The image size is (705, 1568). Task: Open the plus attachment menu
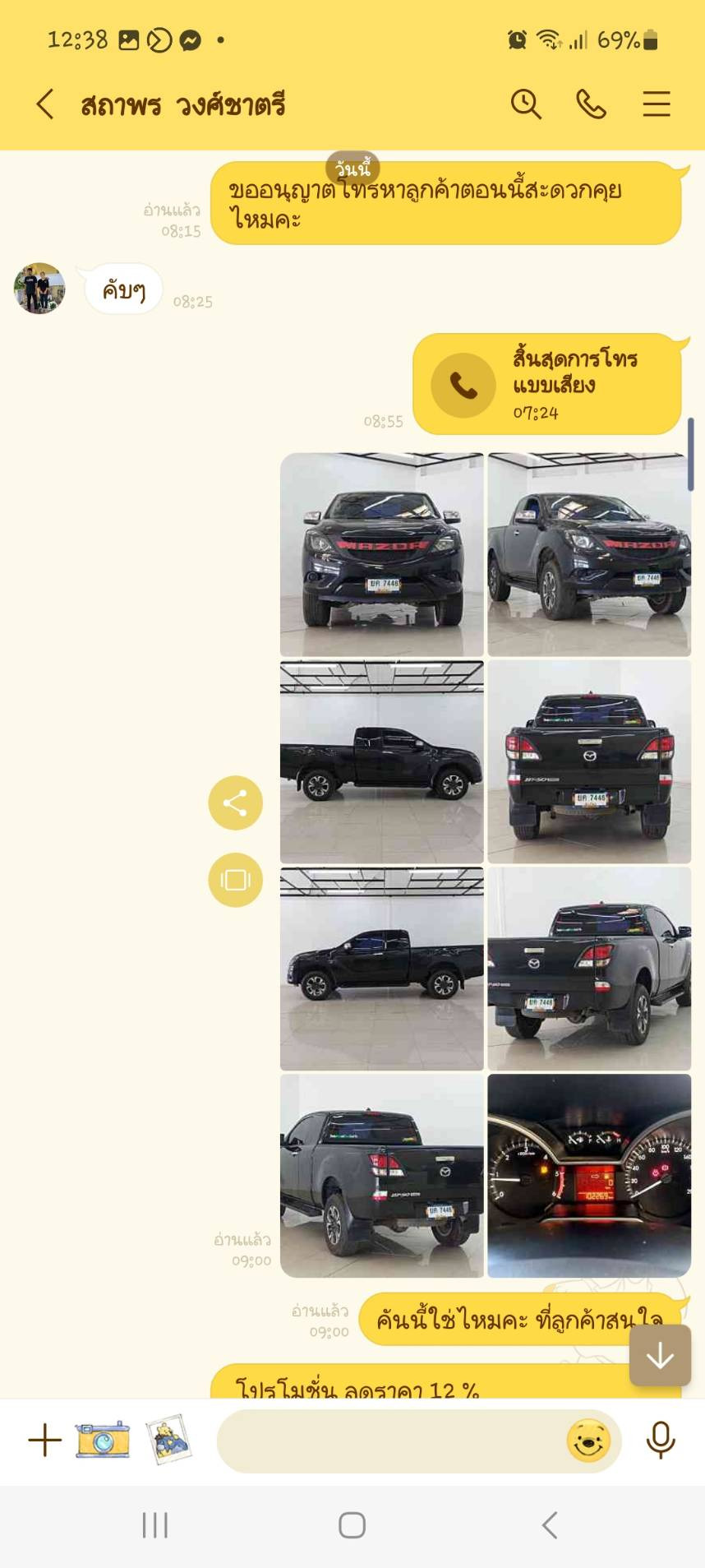pyautogui.click(x=44, y=1441)
